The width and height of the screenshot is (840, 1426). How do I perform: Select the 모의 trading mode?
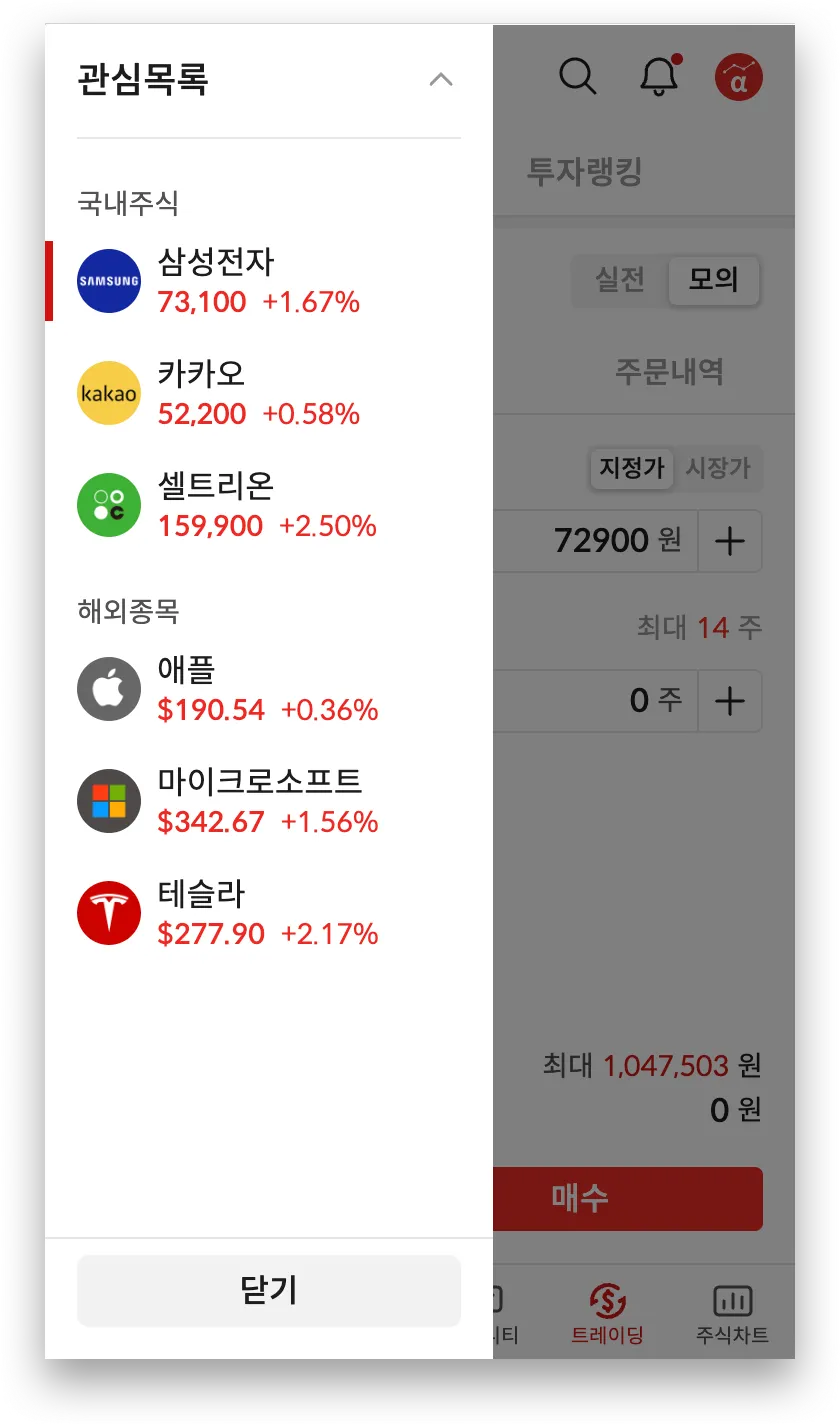(713, 280)
